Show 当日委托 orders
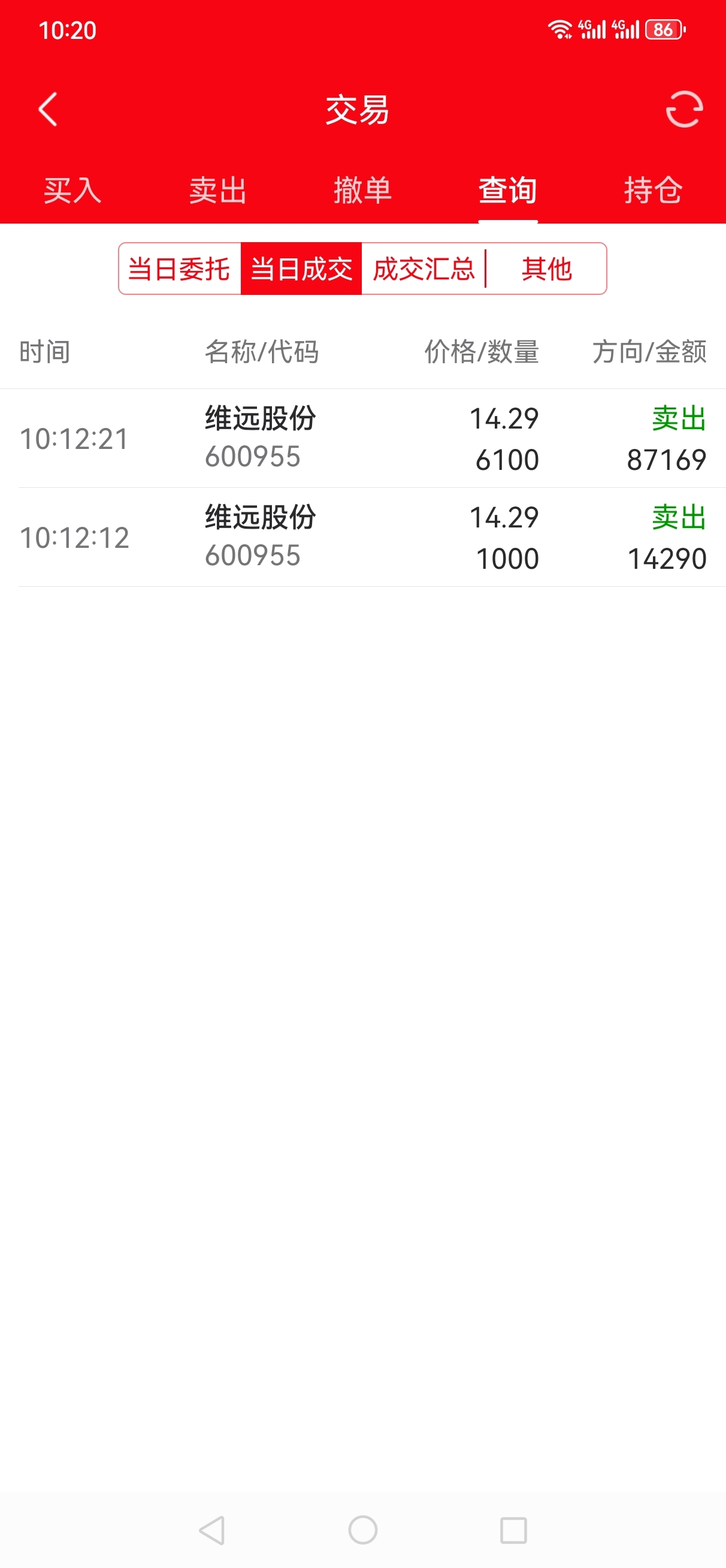Screen dimensions: 726x1568 180,269
